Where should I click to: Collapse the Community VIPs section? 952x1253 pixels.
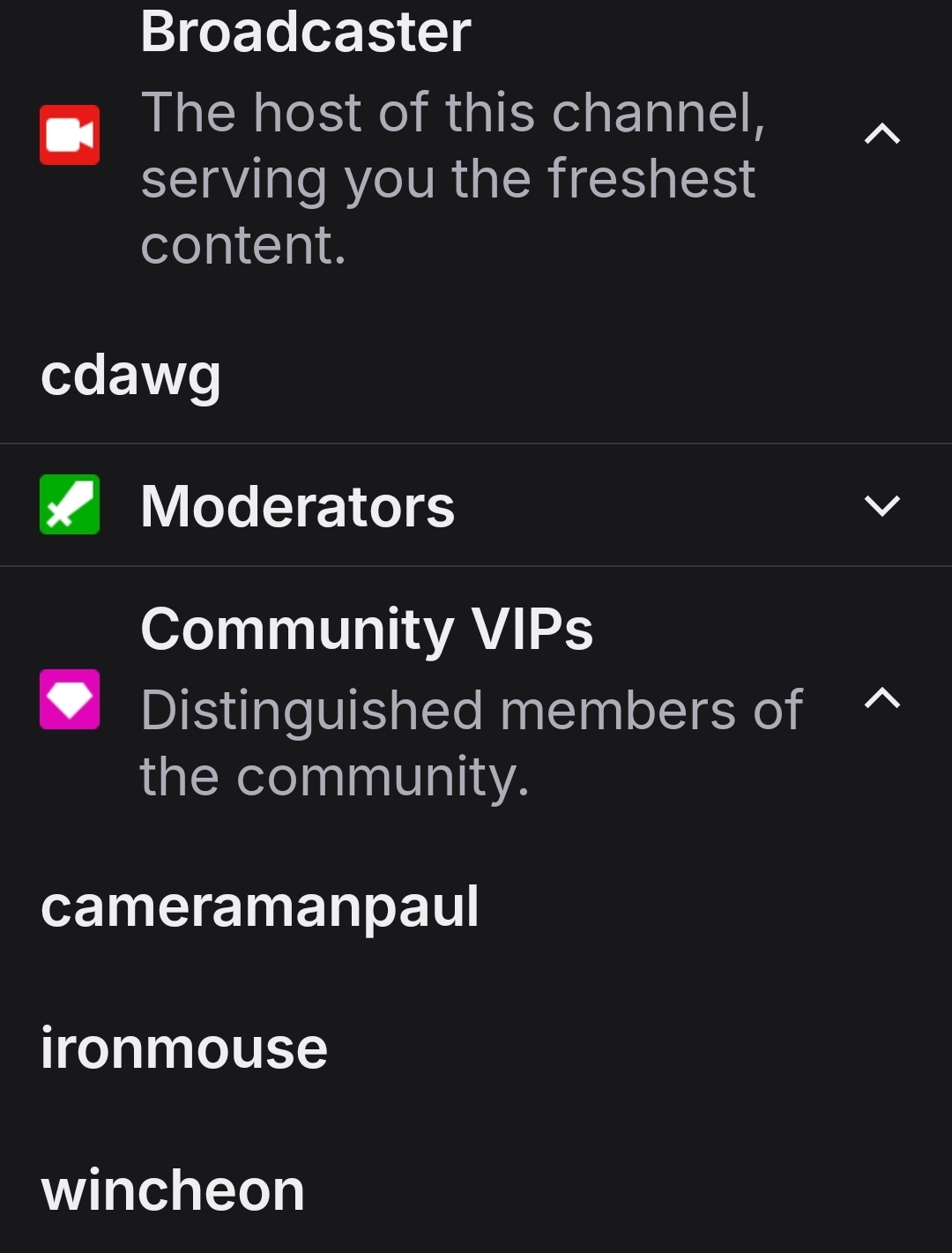[881, 698]
